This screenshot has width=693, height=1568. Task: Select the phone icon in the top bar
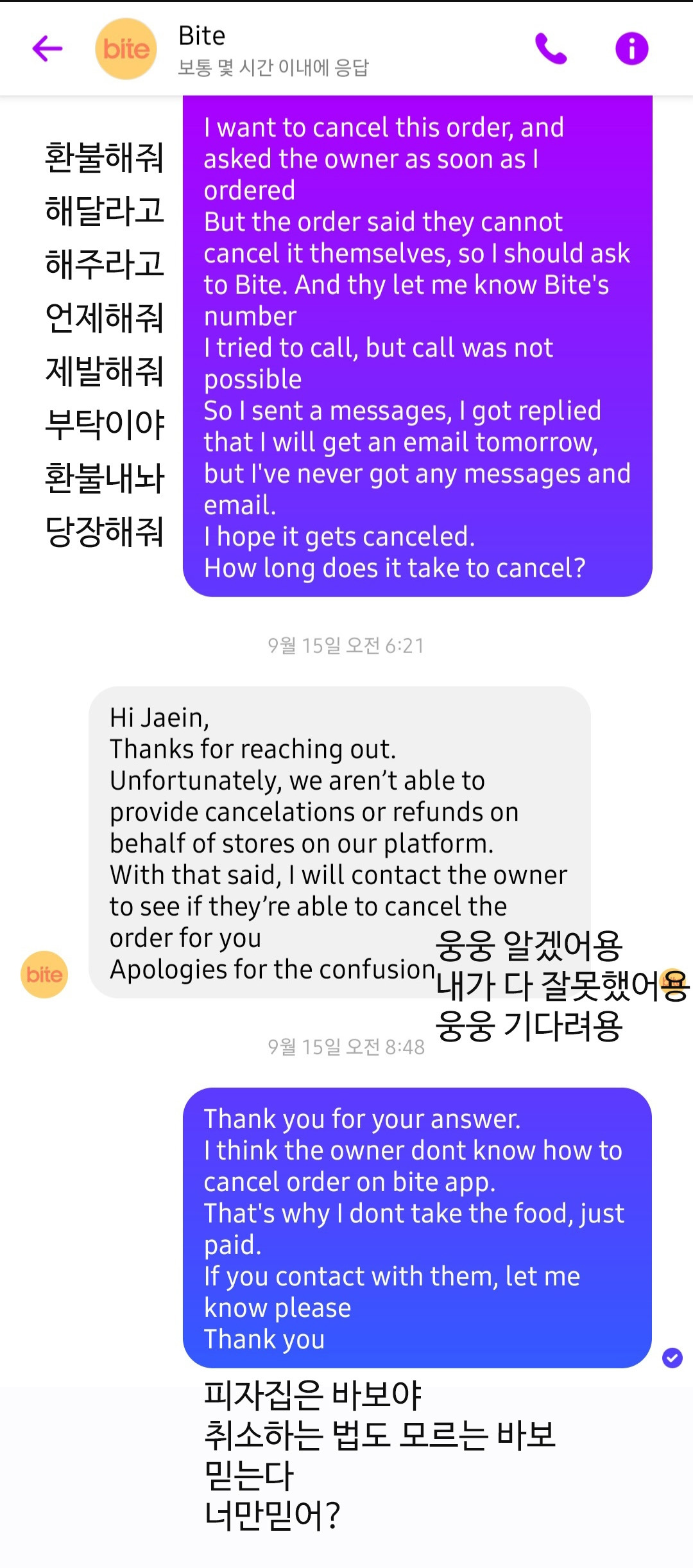point(551,49)
